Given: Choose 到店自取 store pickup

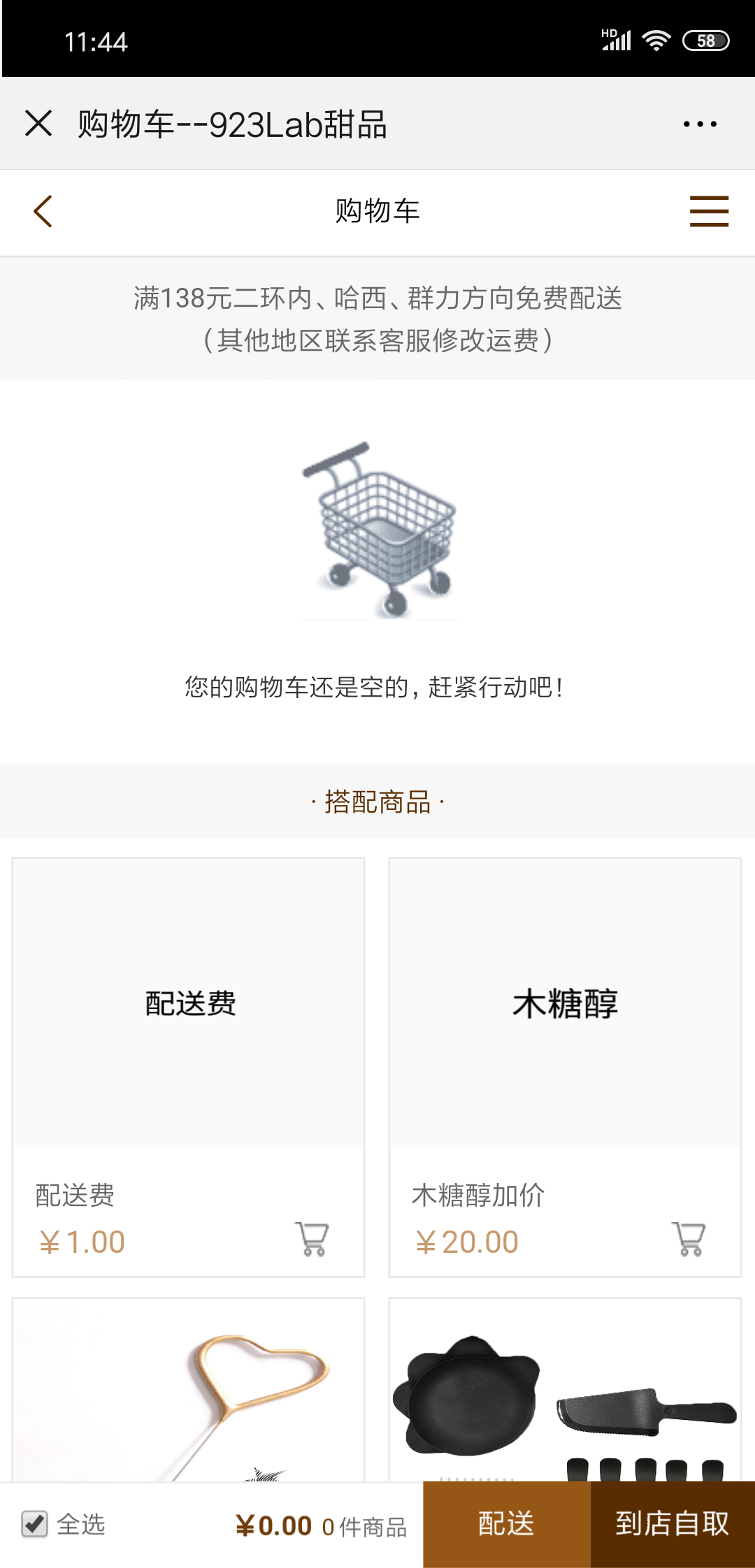Looking at the screenshot, I should pyautogui.click(x=673, y=1524).
